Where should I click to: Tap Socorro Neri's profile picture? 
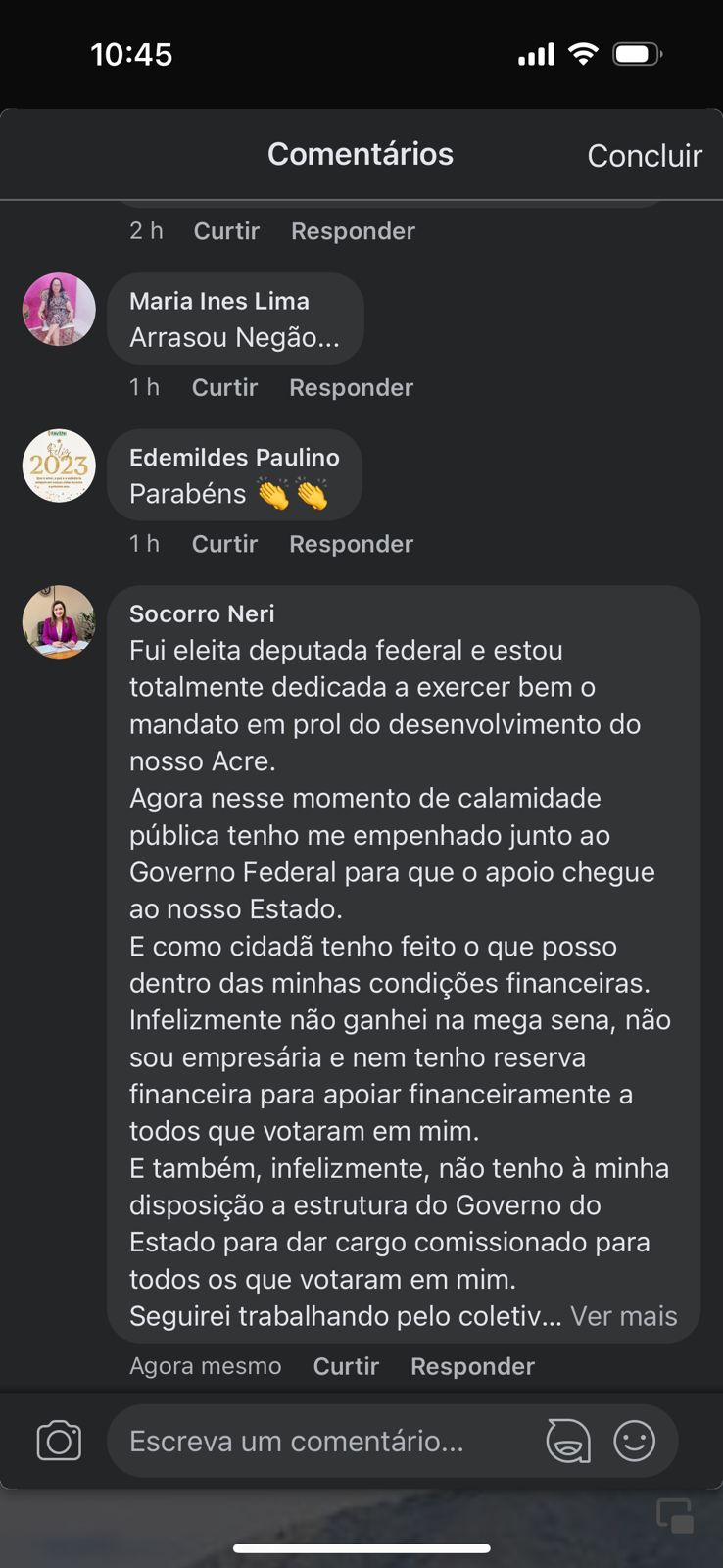58,622
